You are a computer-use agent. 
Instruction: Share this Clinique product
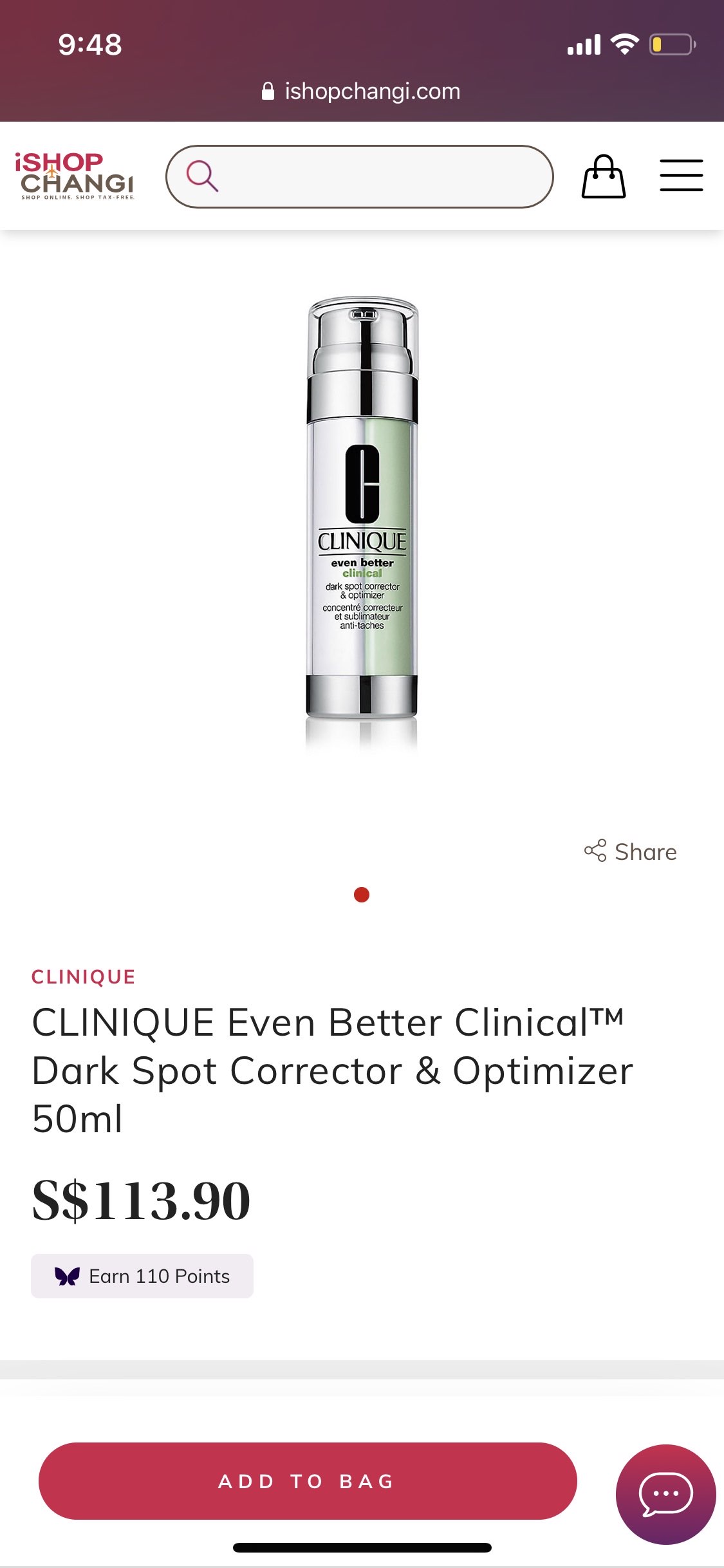[631, 852]
